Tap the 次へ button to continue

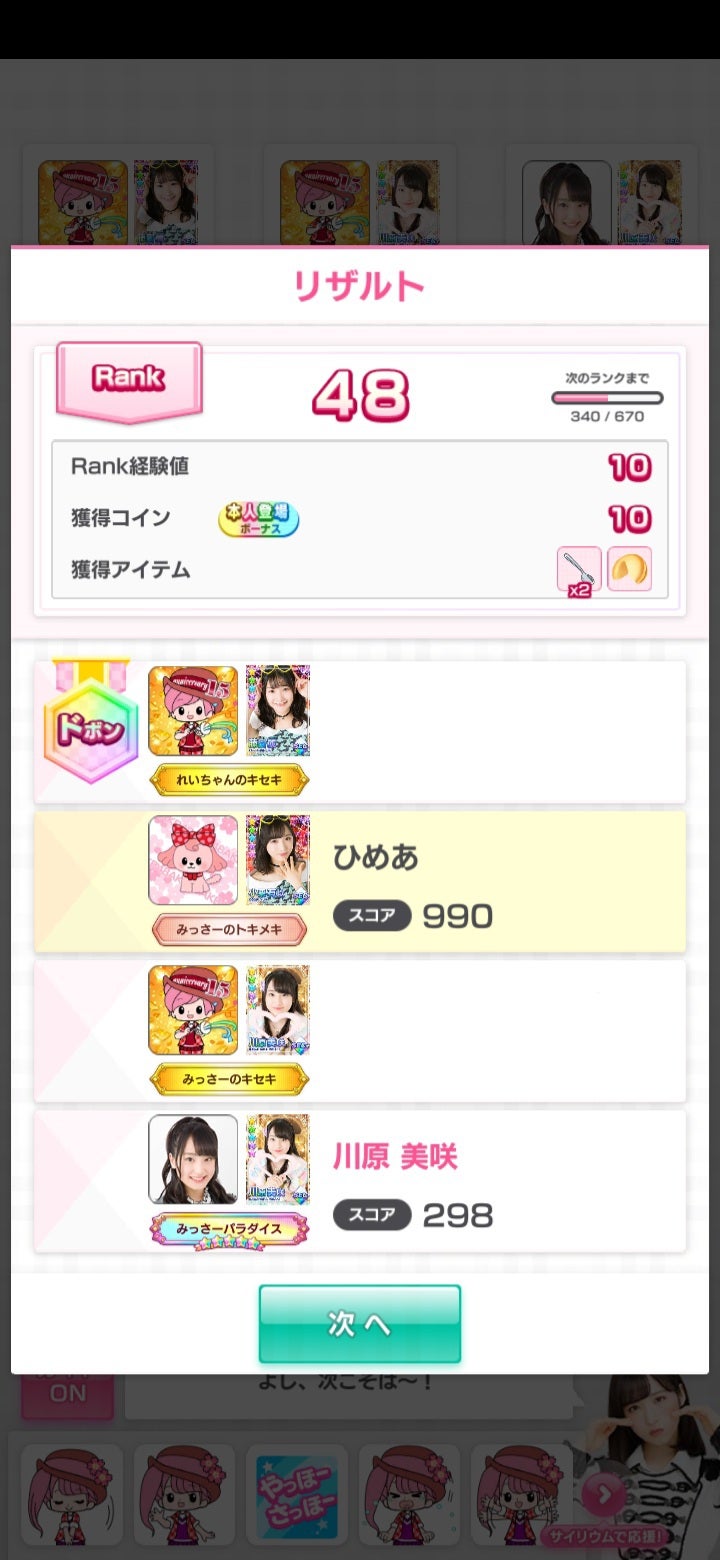point(360,1323)
